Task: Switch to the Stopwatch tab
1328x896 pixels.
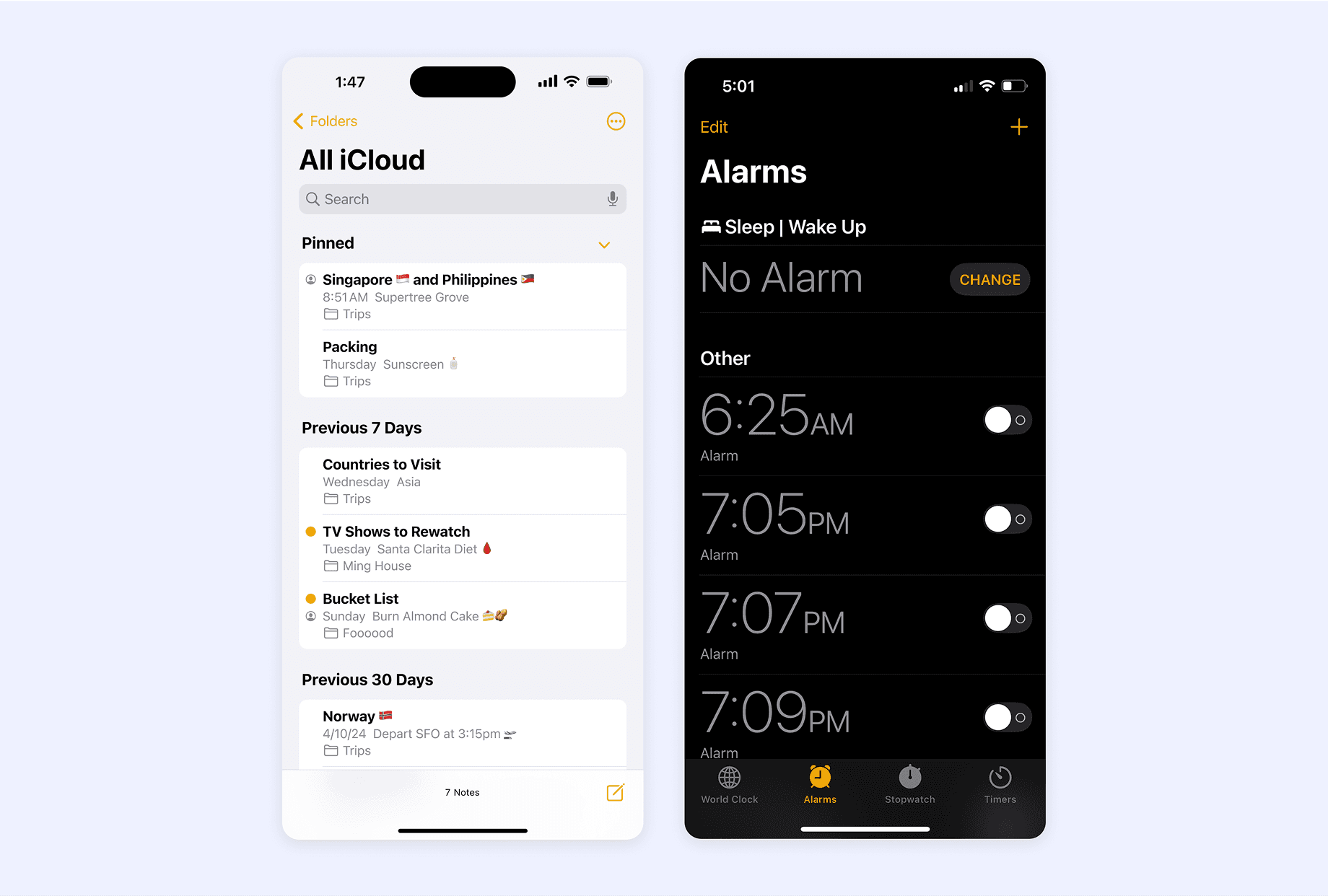Action: pyautogui.click(x=909, y=785)
